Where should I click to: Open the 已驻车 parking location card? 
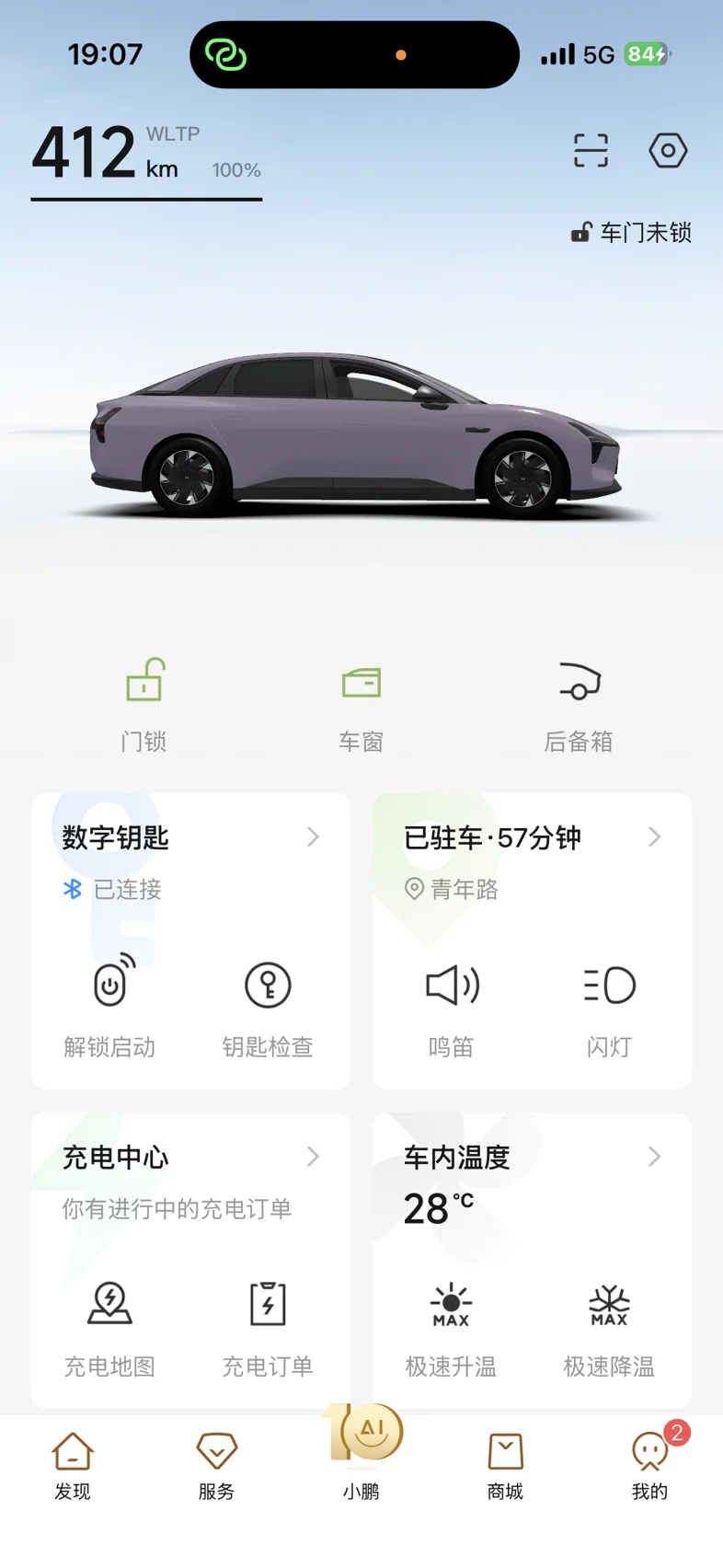pyautogui.click(x=532, y=837)
